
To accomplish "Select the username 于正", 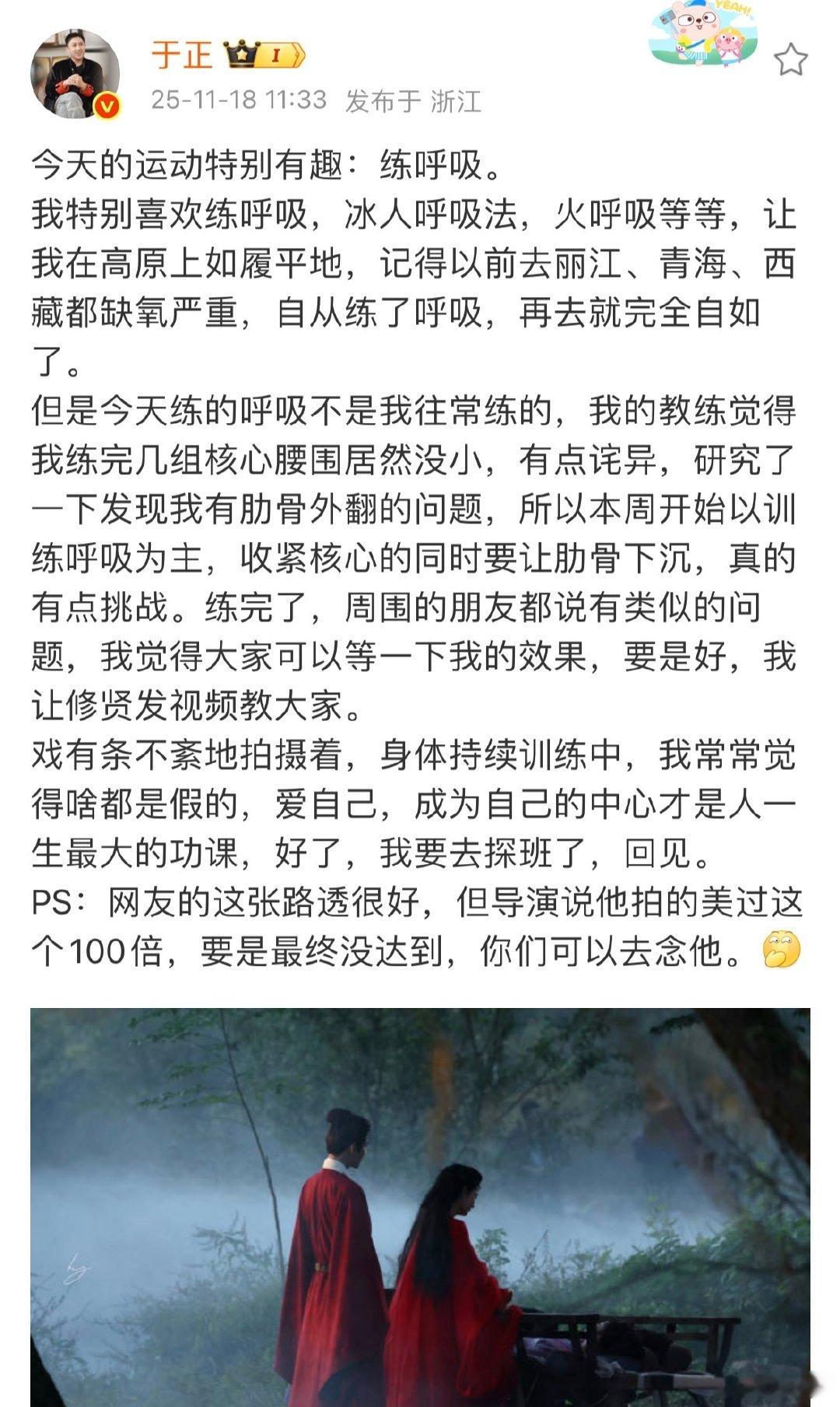I will (184, 56).
